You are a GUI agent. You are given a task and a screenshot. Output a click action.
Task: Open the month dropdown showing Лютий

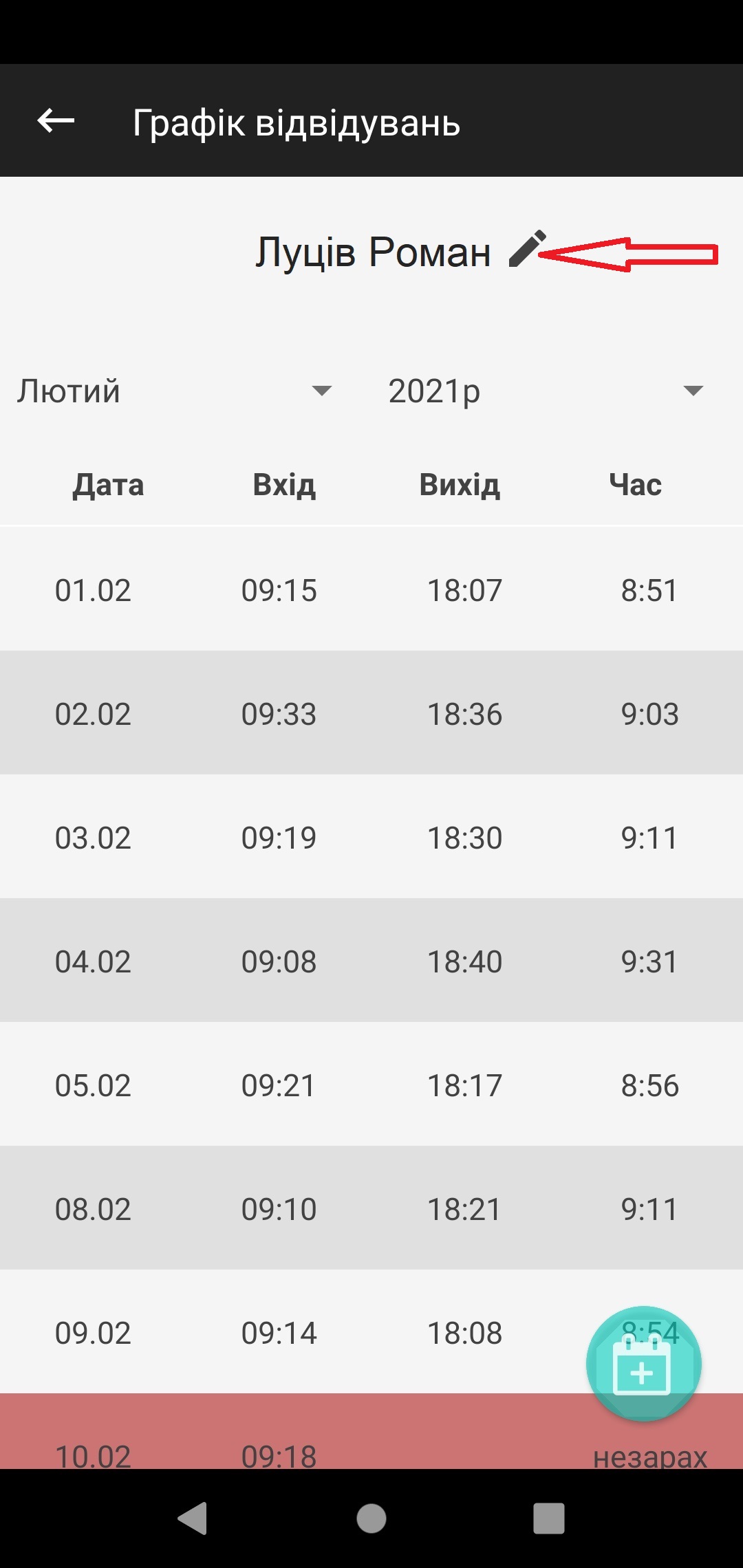point(175,391)
